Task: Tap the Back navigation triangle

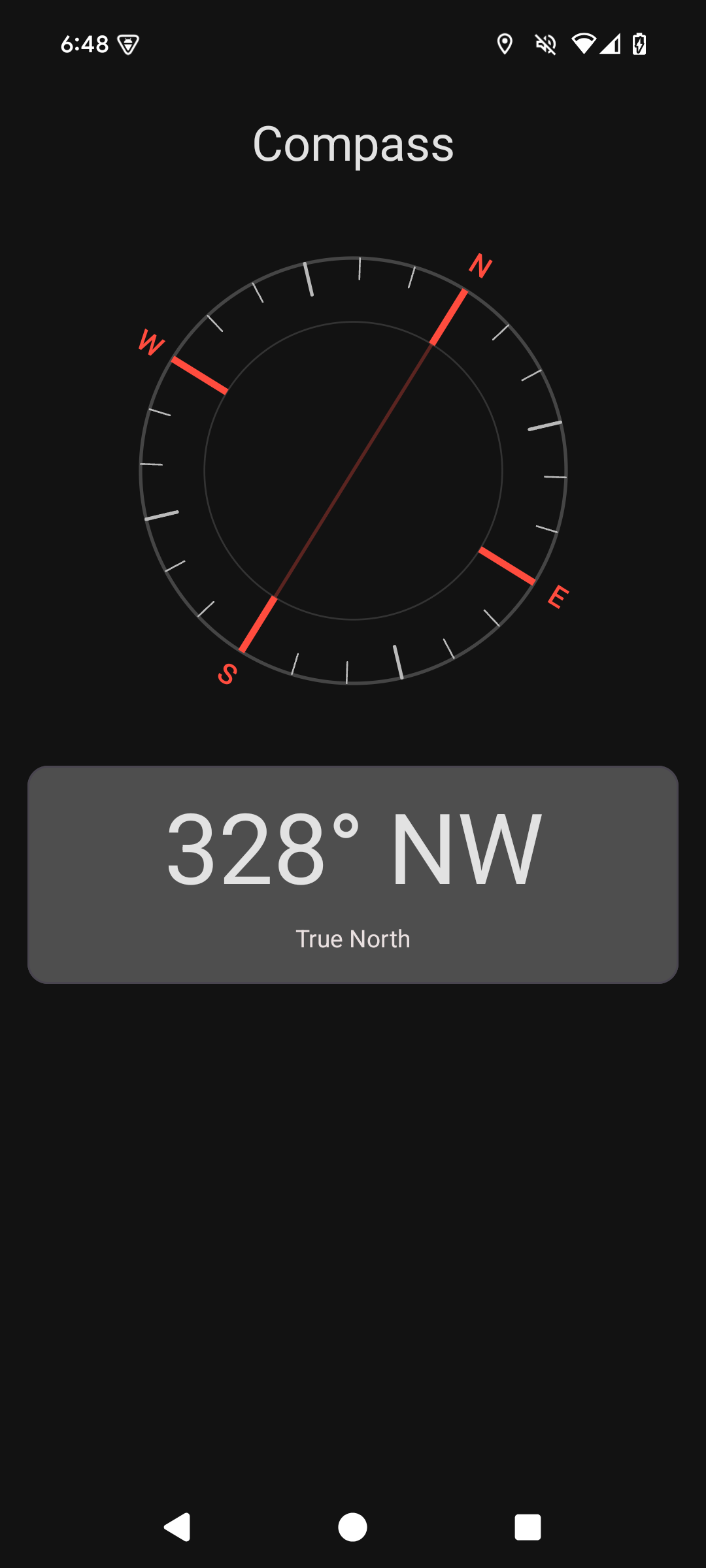Action: point(176,1529)
